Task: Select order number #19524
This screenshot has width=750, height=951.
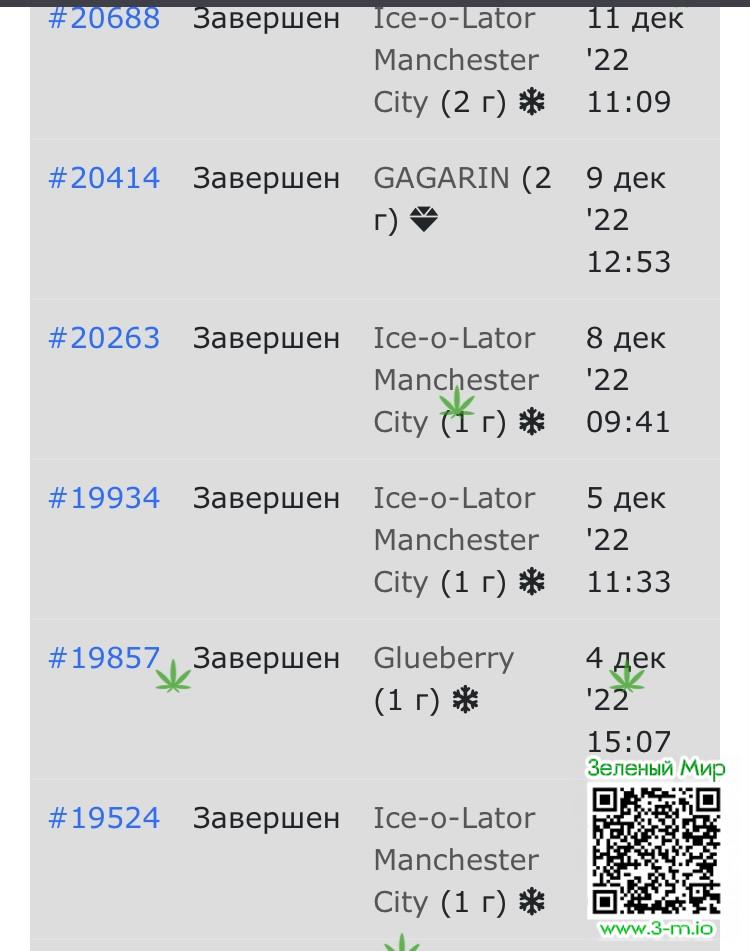Action: point(104,818)
